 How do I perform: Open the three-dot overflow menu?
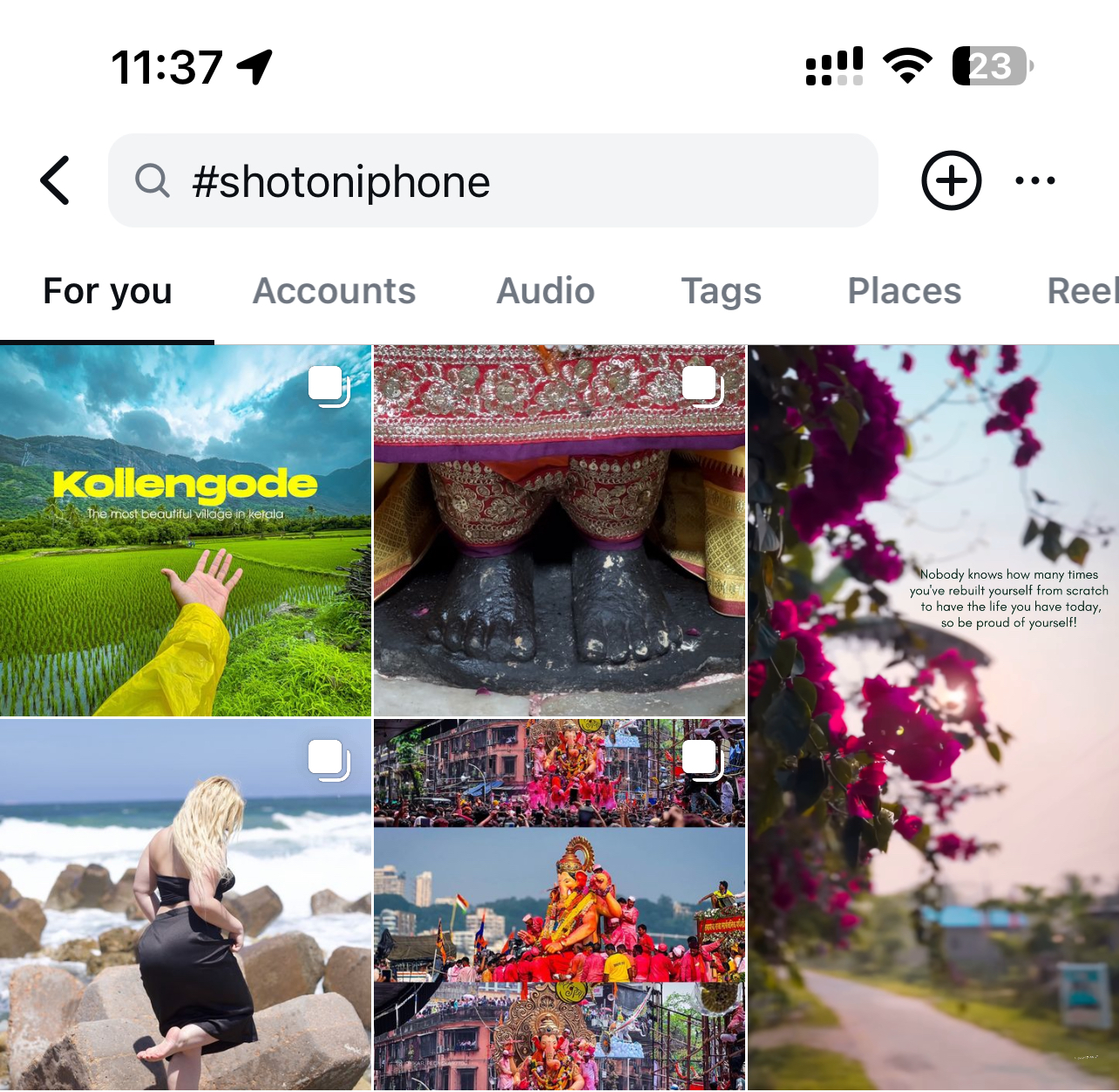1034,180
